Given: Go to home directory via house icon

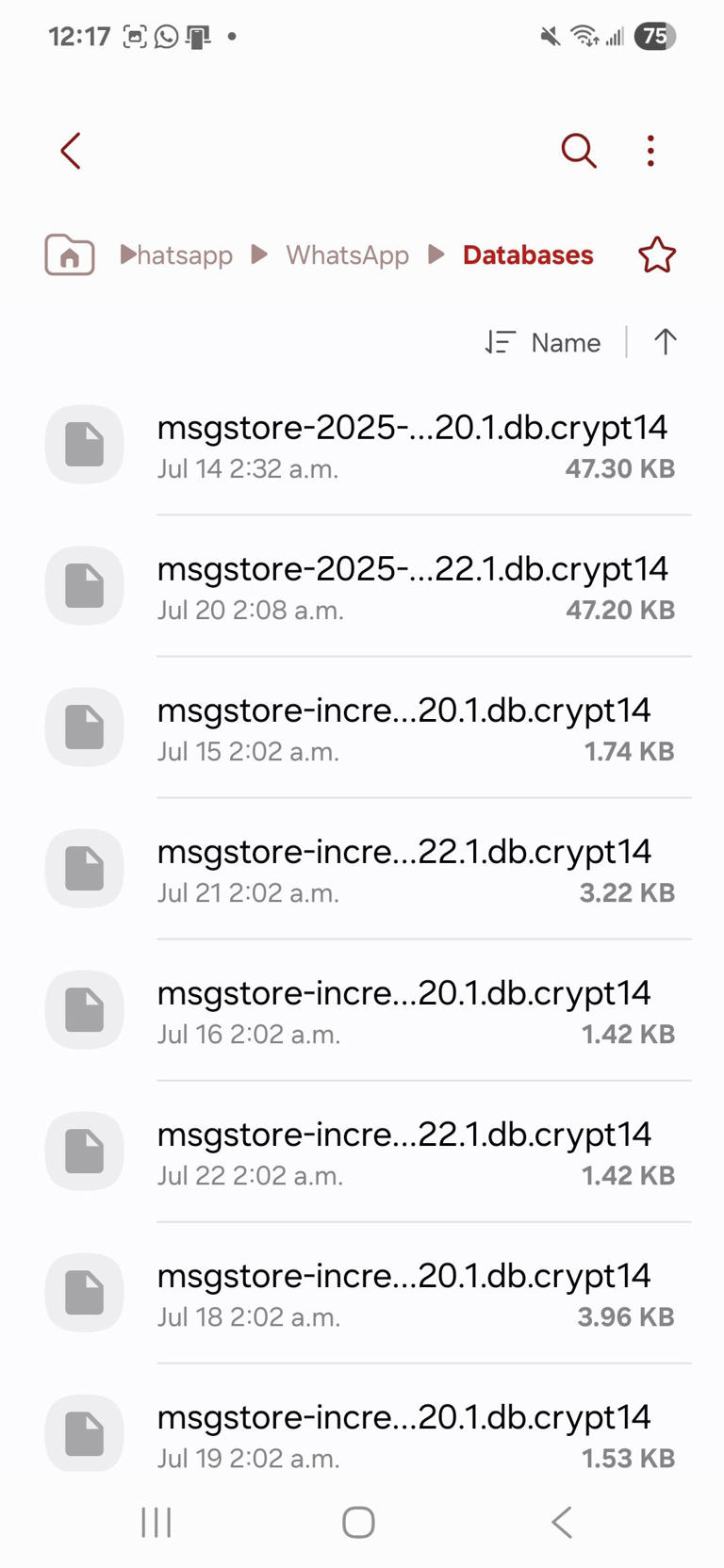Looking at the screenshot, I should 68,254.
